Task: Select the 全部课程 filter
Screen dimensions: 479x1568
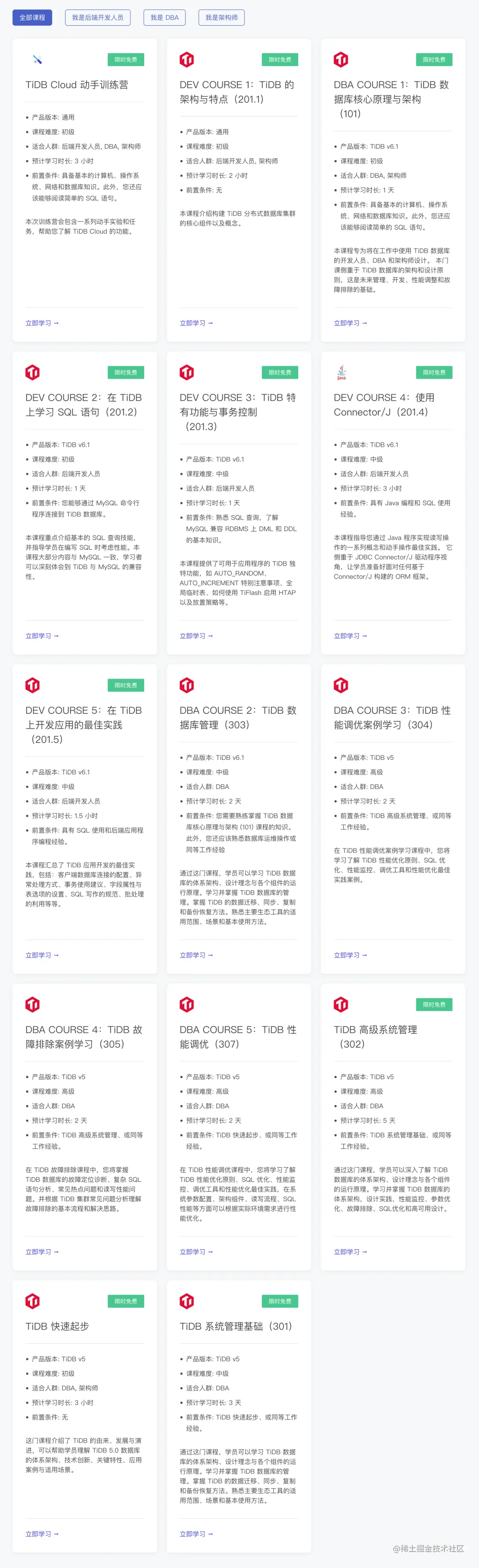Action: (x=32, y=18)
